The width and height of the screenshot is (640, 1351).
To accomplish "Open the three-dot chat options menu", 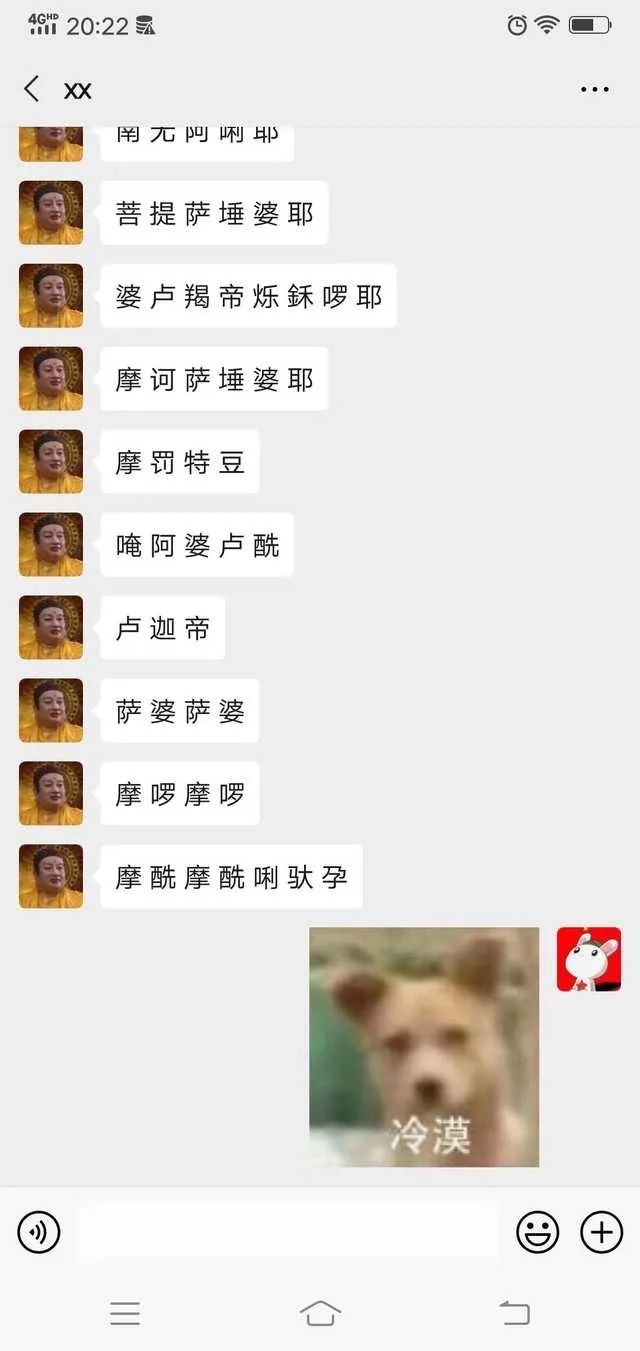I will [x=595, y=89].
